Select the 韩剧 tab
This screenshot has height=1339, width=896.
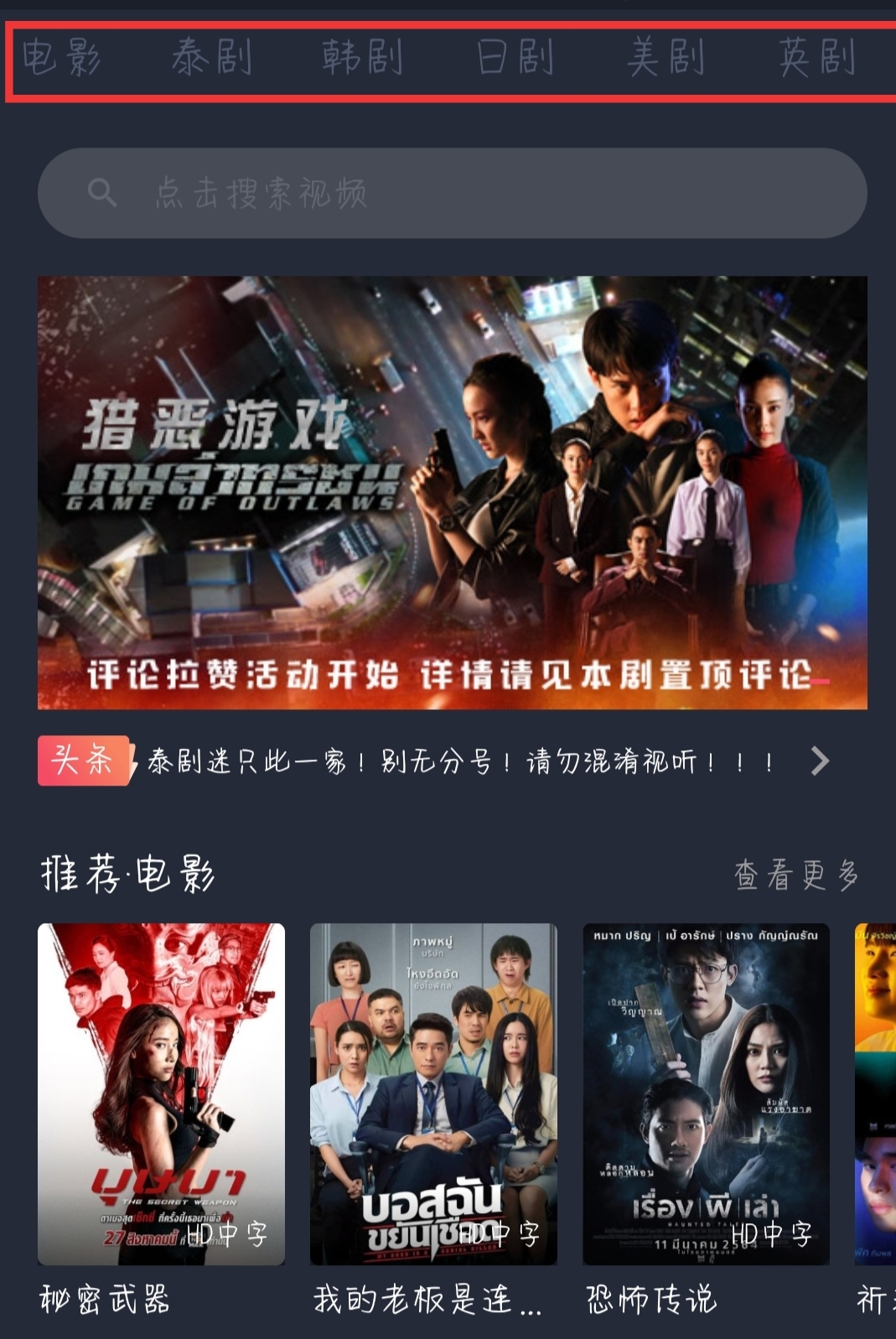[362, 59]
